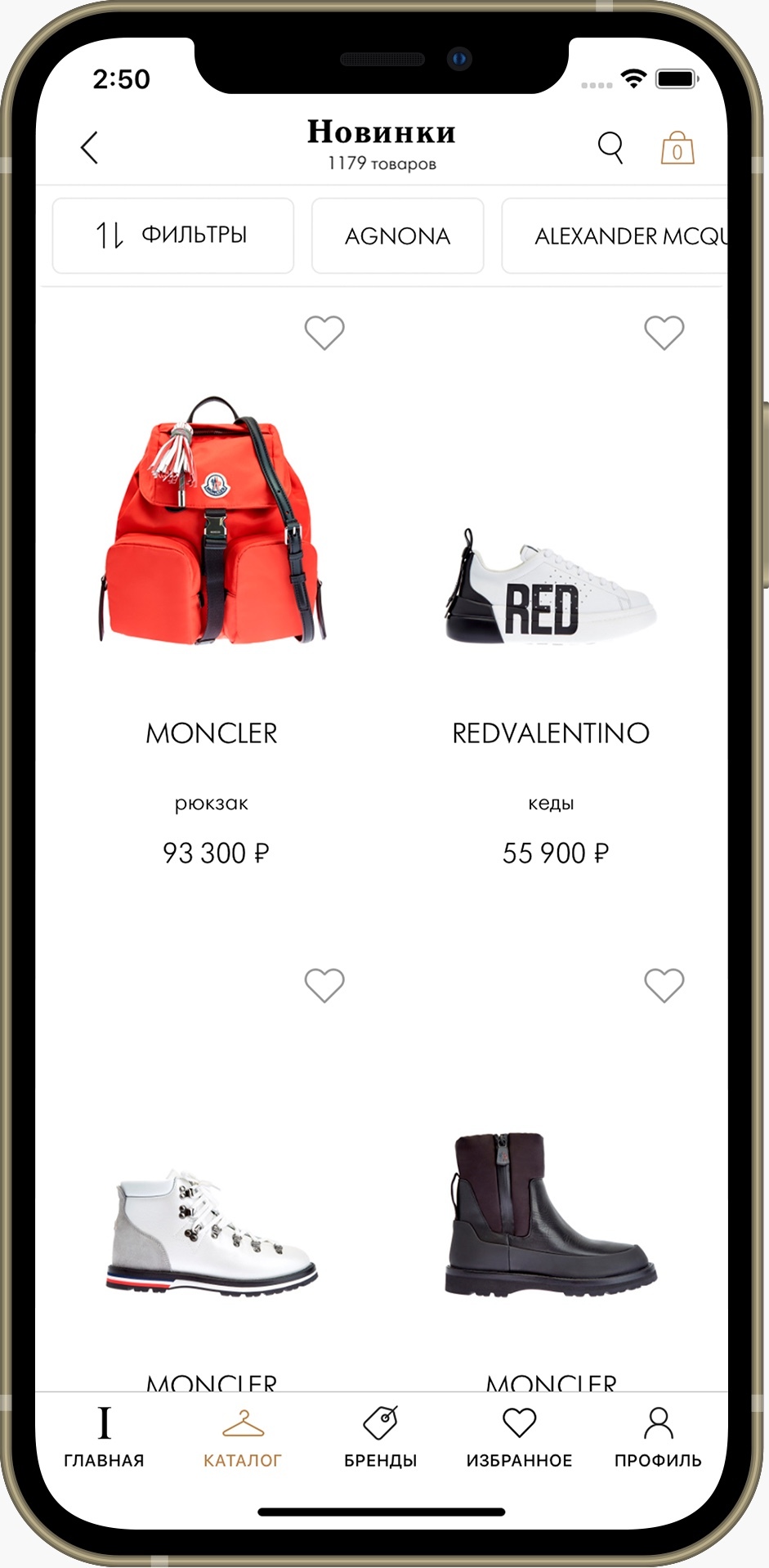Favorite the REDVALENTINO кеды

coord(664,333)
